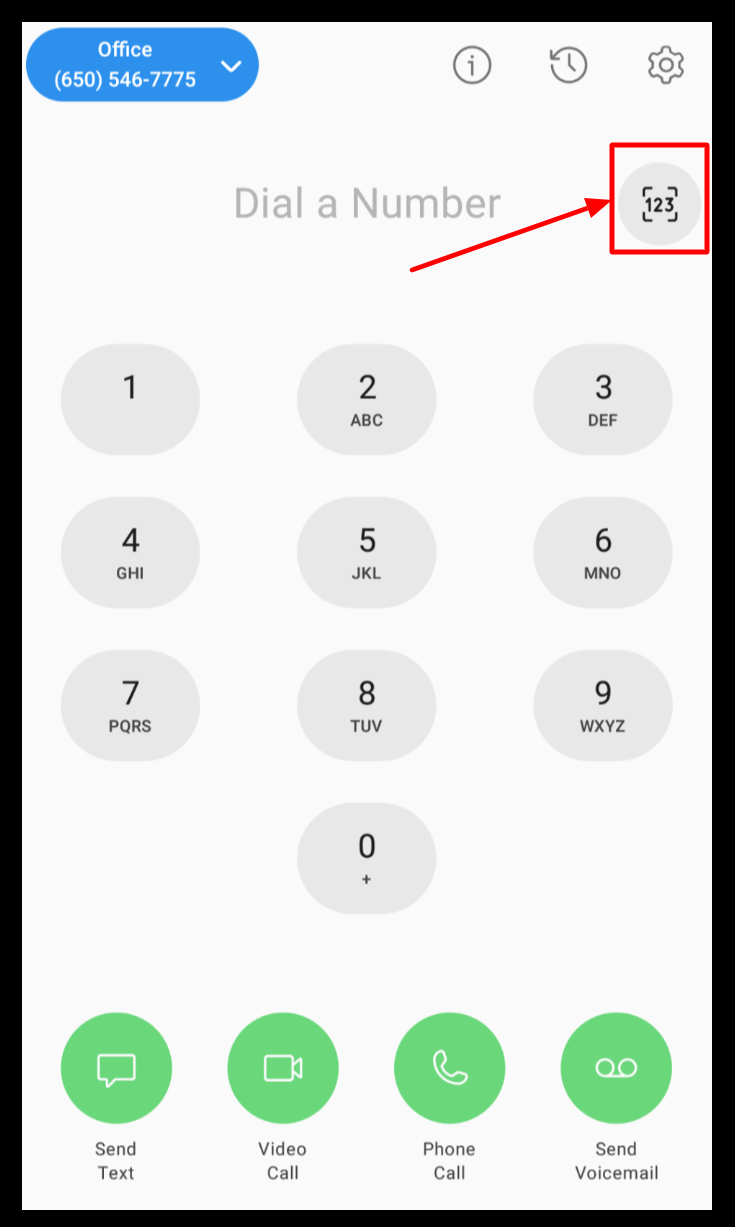The image size is (735, 1227).
Task: Dial digit 6 MNO
Action: pyautogui.click(x=603, y=552)
